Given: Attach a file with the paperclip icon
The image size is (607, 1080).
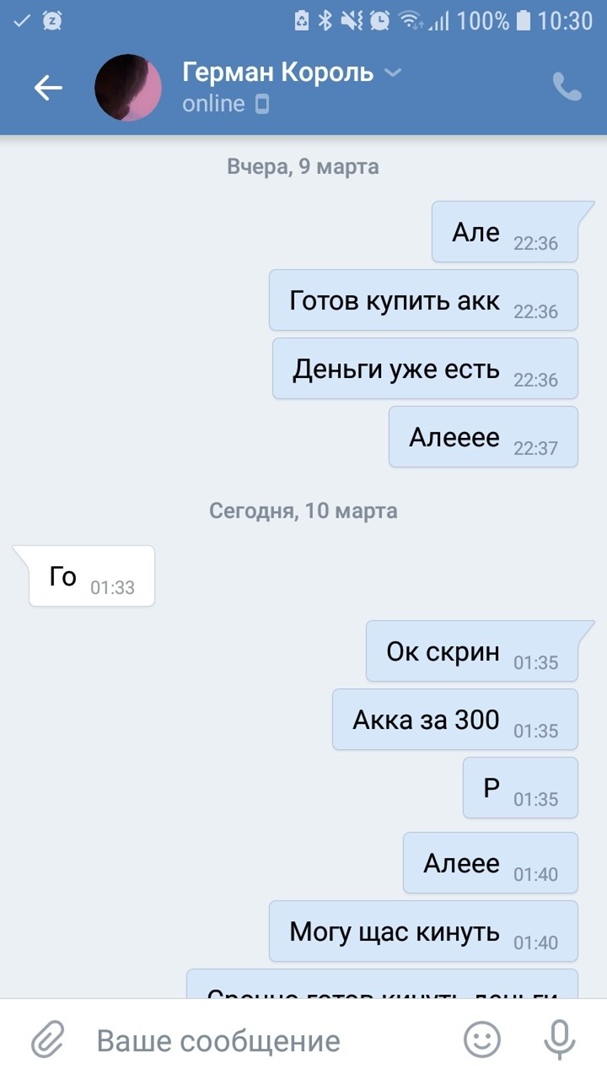Looking at the screenshot, I should pos(47,1040).
